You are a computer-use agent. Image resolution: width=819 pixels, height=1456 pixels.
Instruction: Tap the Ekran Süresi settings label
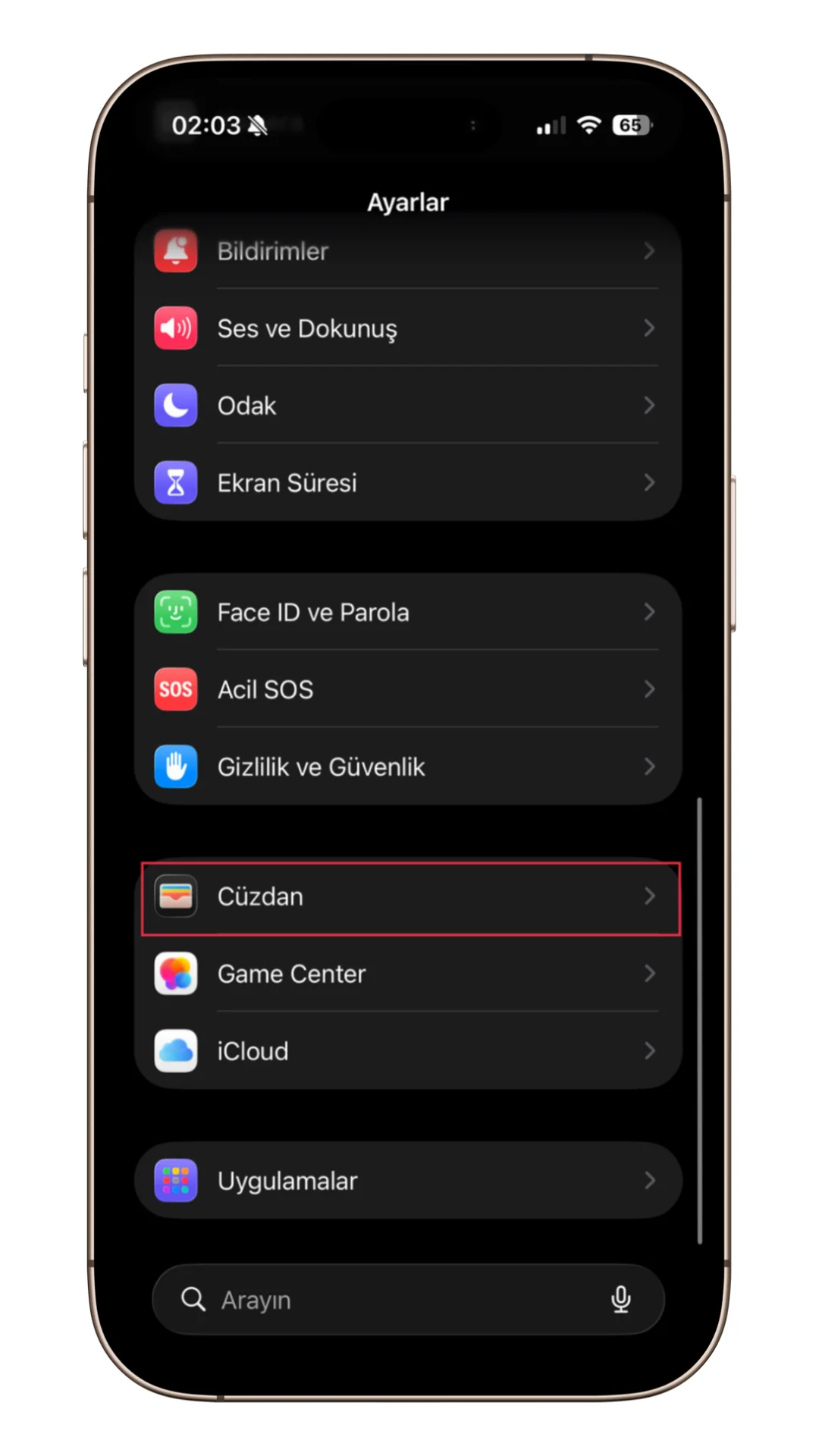[x=287, y=483]
